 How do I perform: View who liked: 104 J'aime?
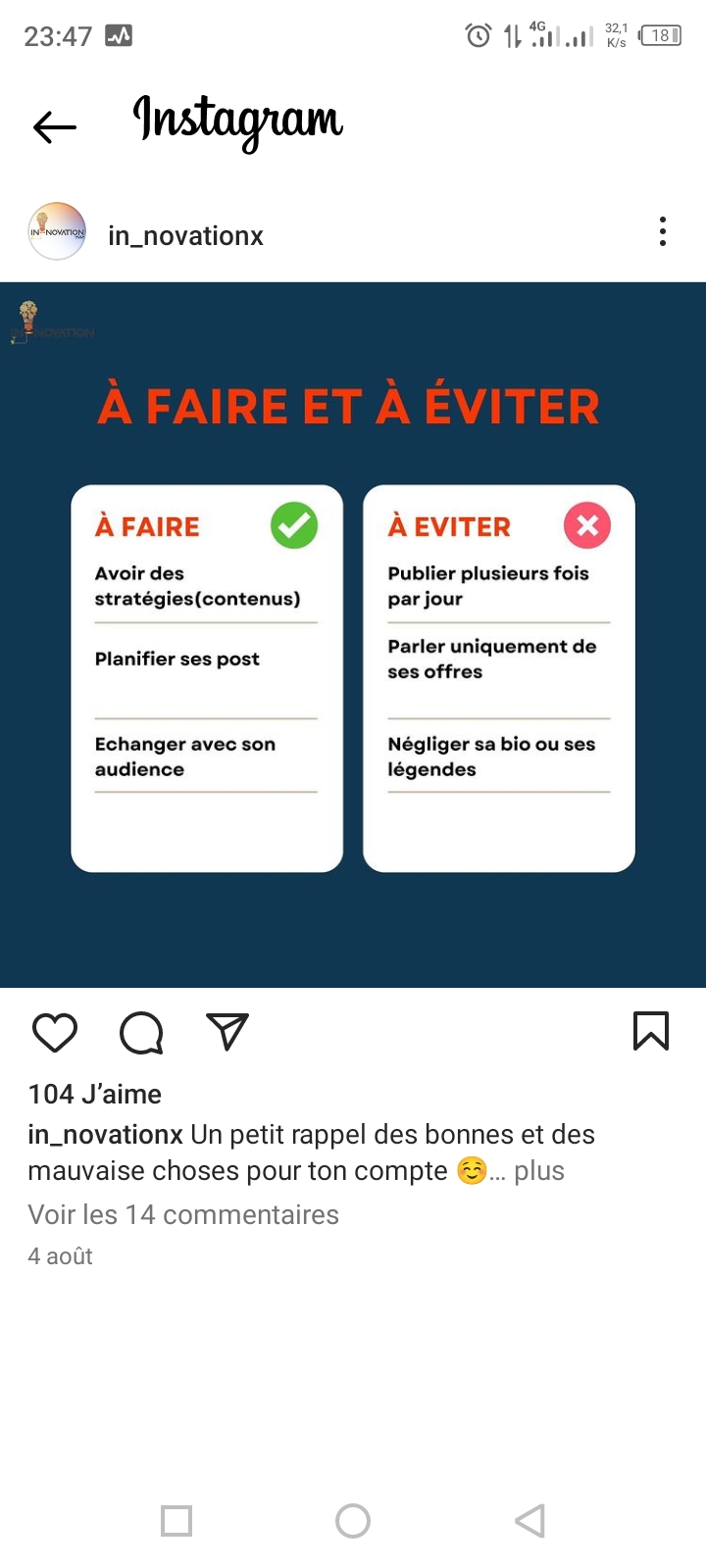click(x=95, y=1094)
